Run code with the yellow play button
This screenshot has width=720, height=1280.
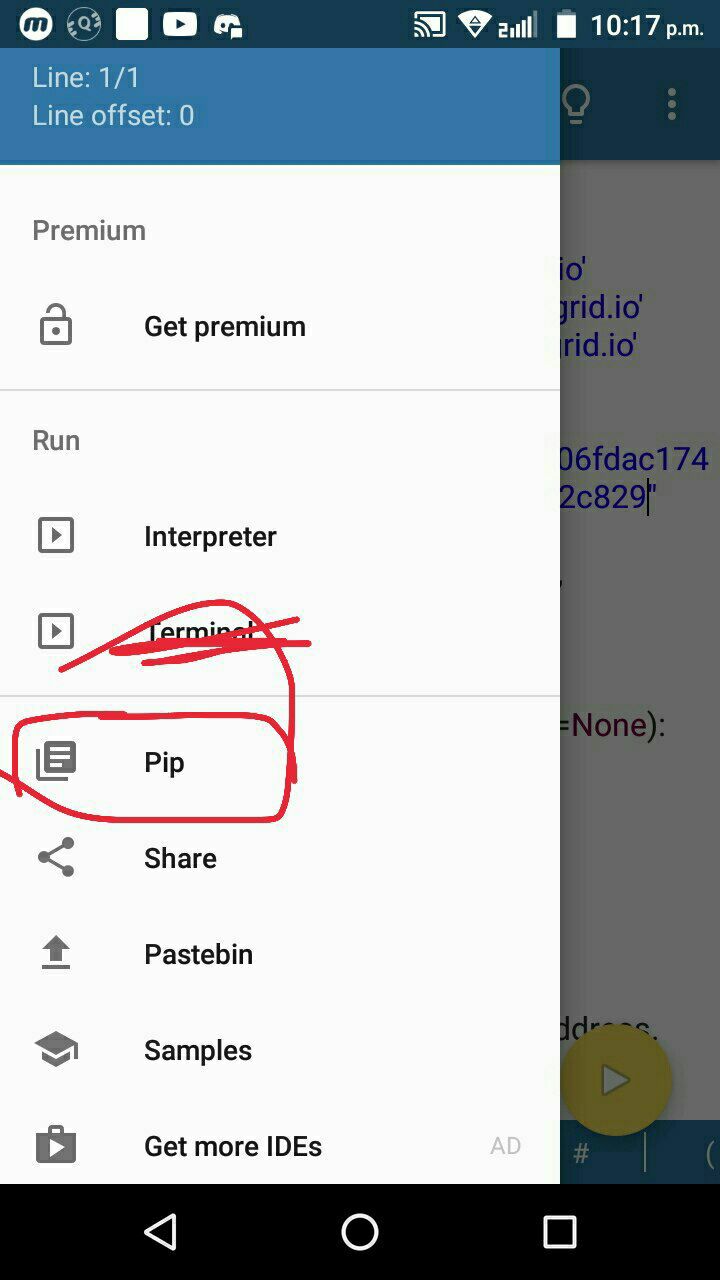click(x=615, y=1080)
